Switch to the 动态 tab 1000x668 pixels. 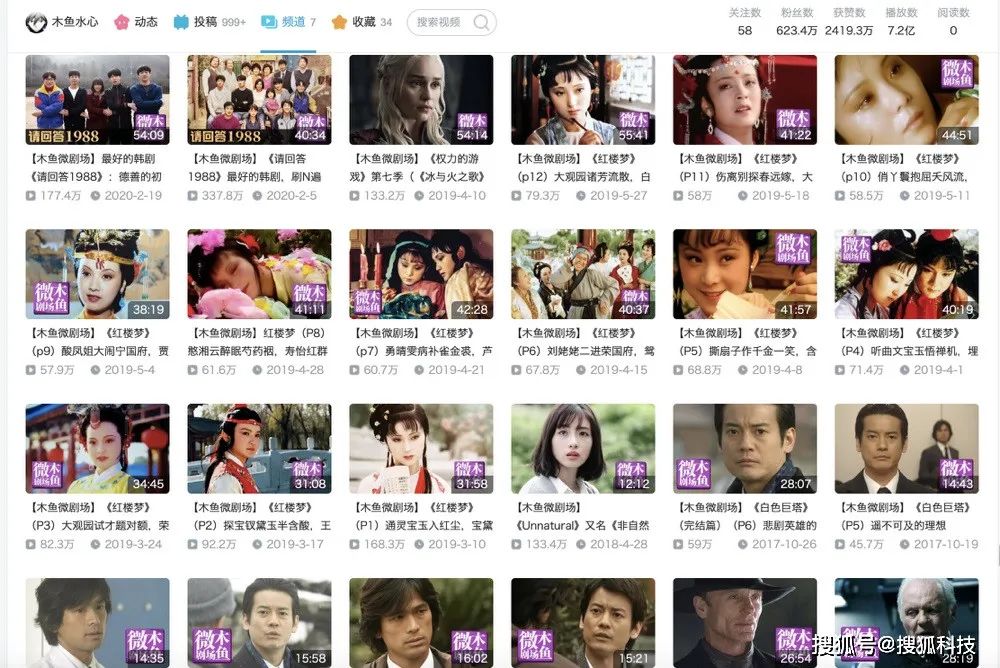(x=136, y=22)
